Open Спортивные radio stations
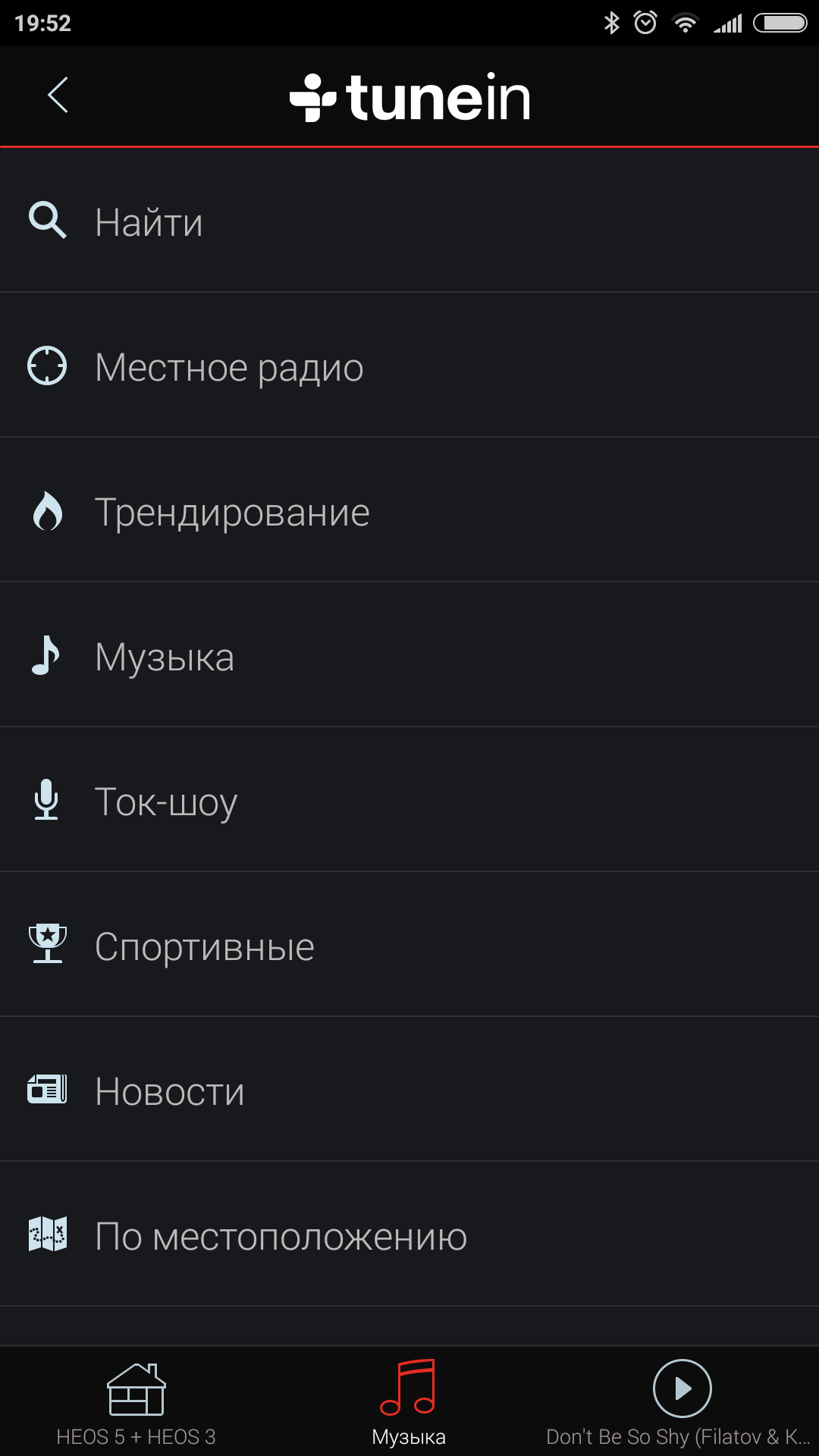The height and width of the screenshot is (1456, 819). (205, 946)
